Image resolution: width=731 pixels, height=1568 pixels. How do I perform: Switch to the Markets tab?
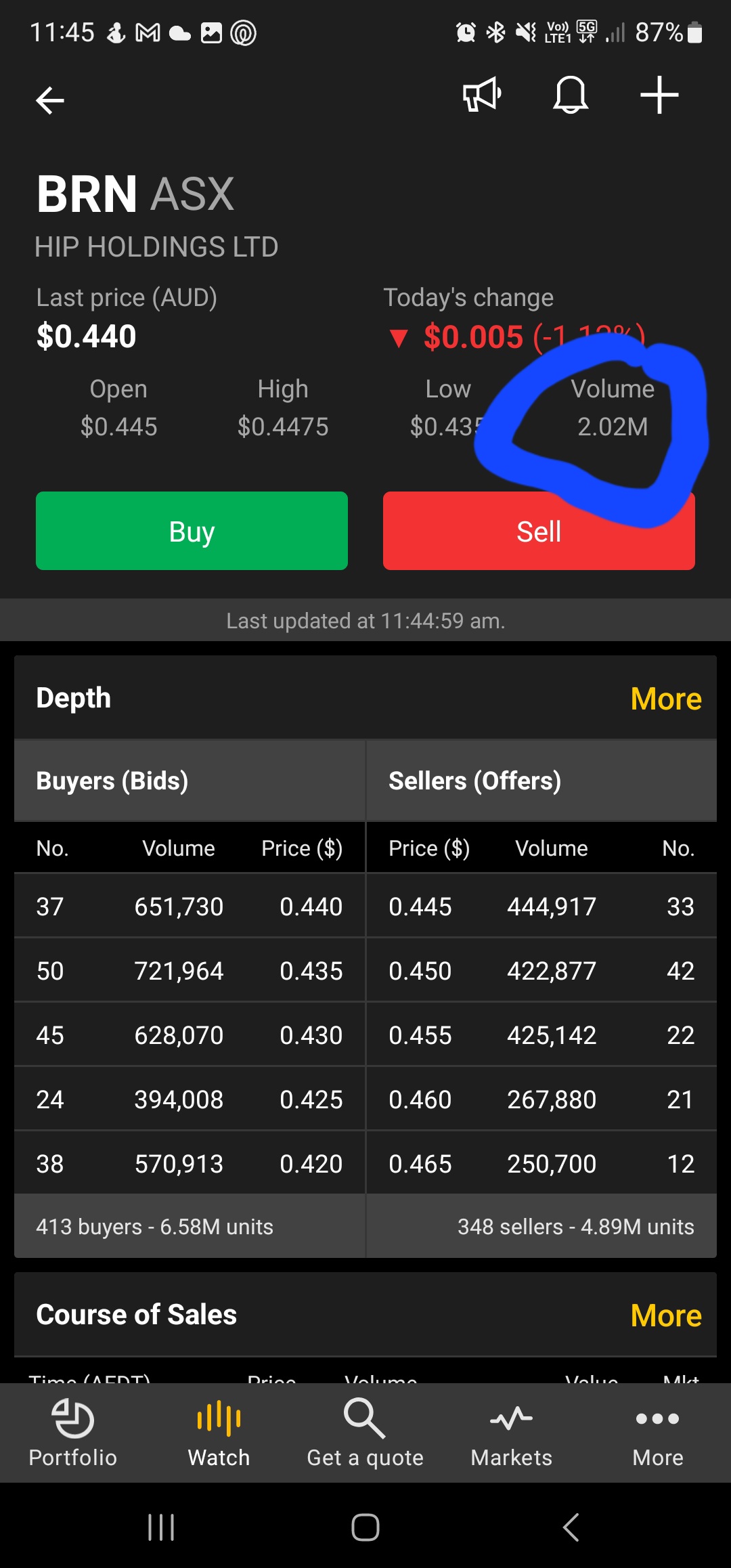(x=511, y=1433)
